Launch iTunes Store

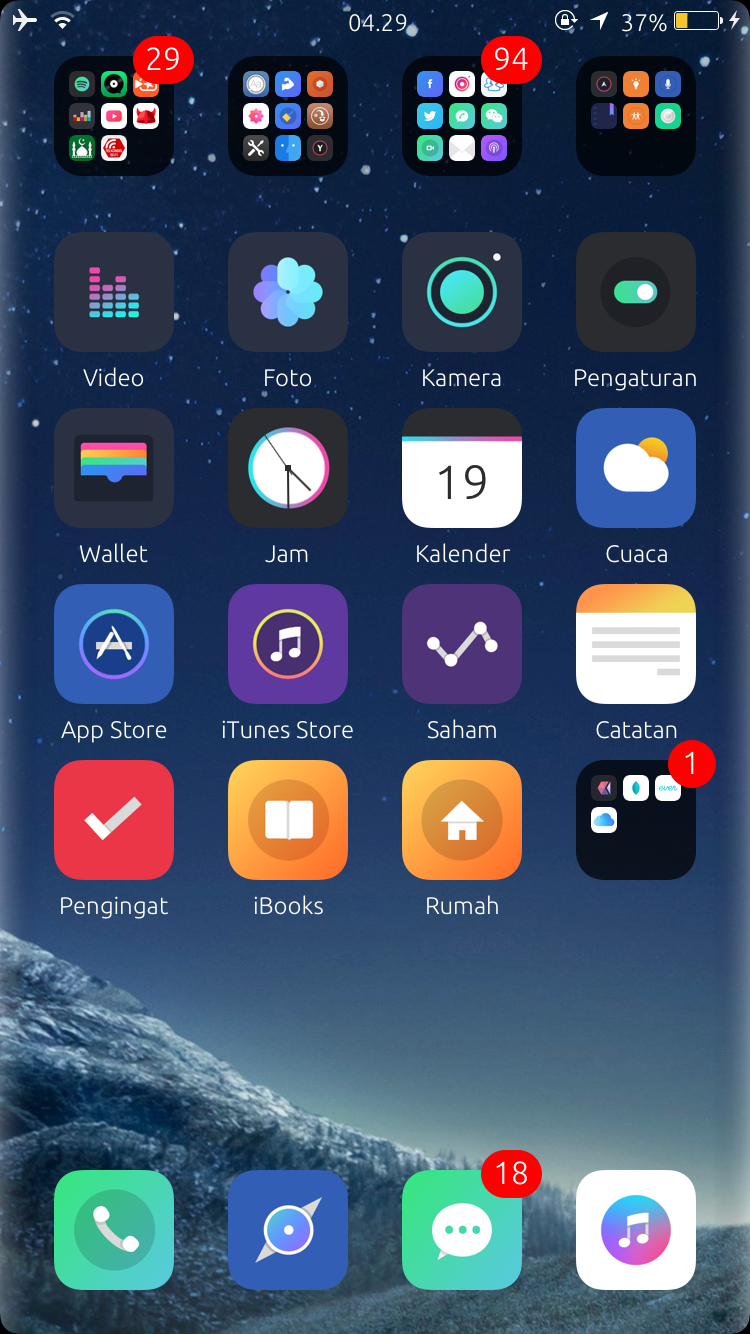point(288,644)
